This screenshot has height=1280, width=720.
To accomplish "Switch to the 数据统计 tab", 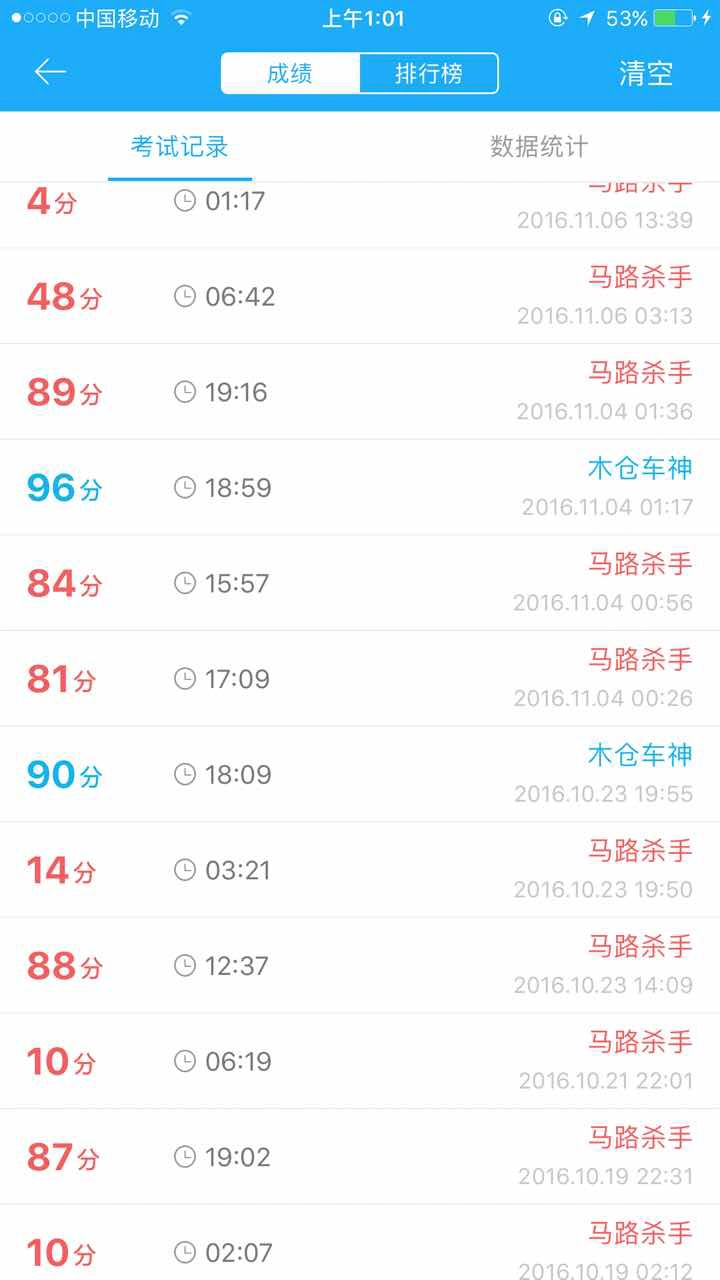I will tap(539, 147).
